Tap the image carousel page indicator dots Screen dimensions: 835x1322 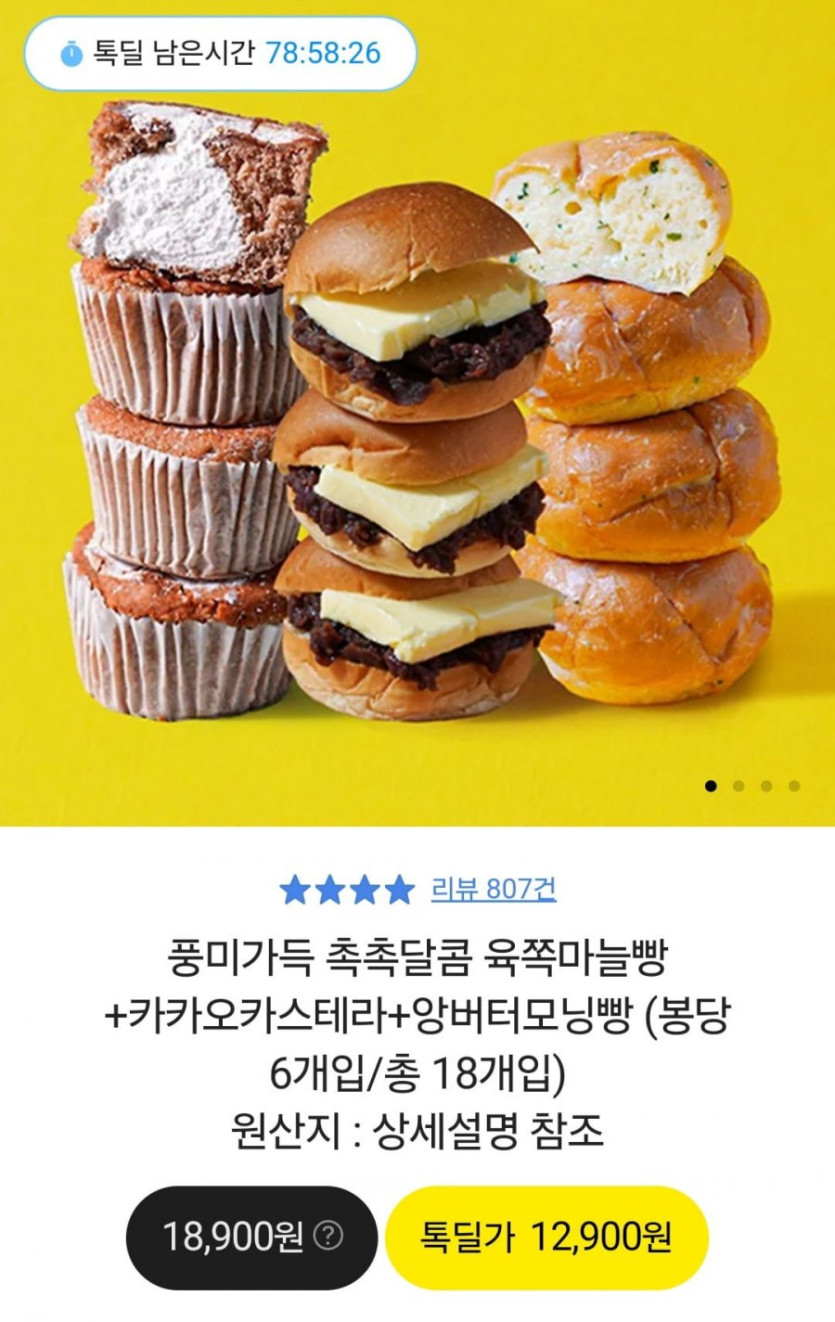pos(752,786)
